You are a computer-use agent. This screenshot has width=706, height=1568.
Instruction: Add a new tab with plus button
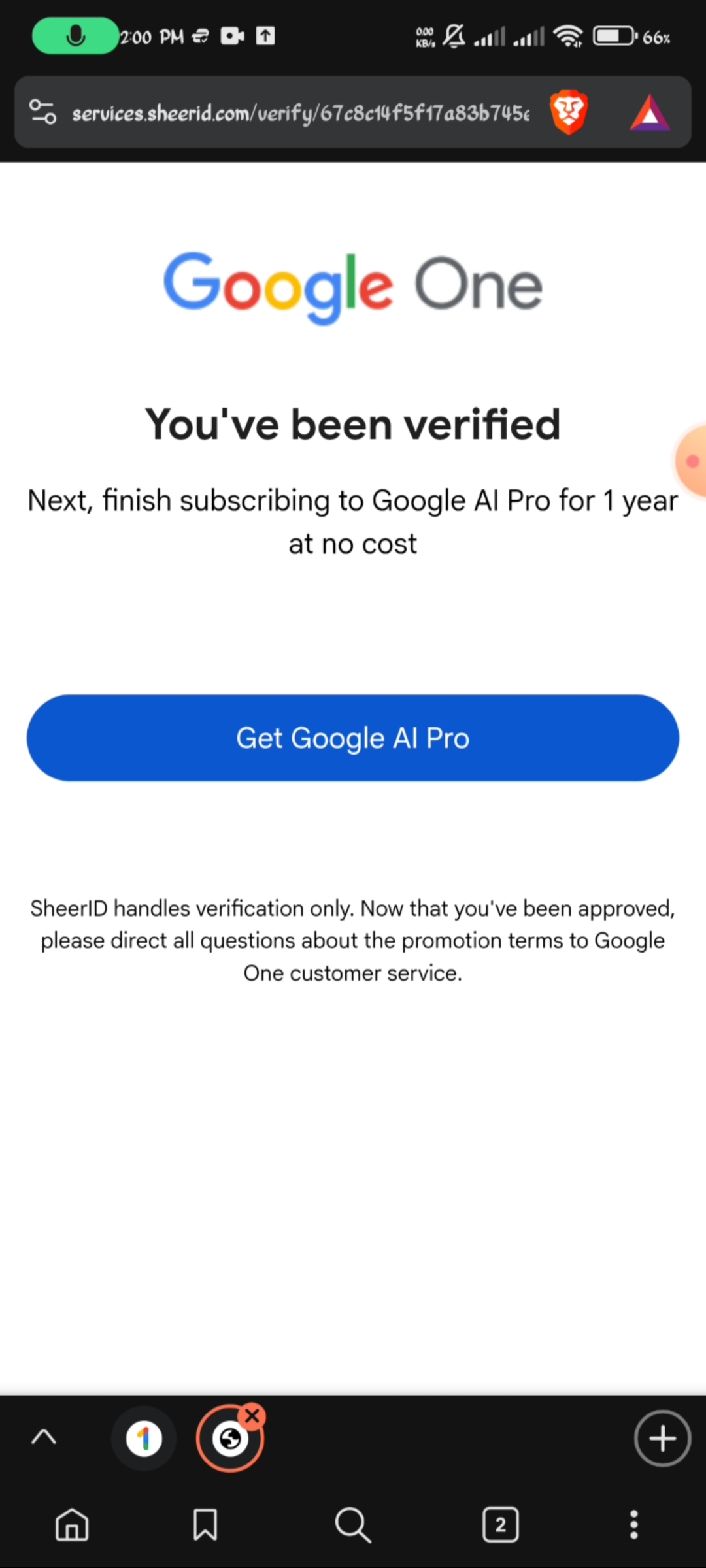click(662, 1438)
